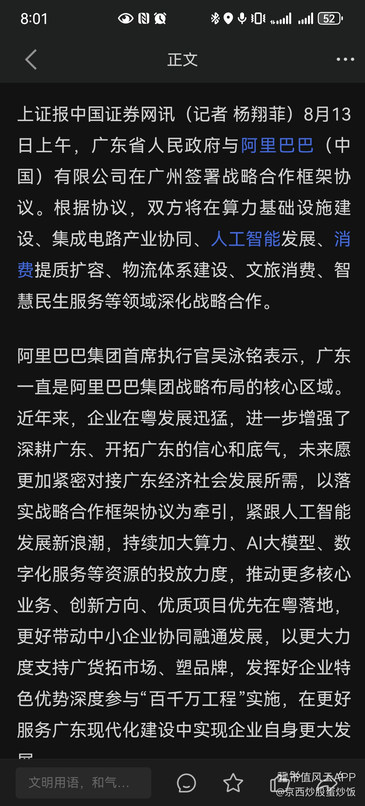The height and width of the screenshot is (806, 365).
Task: Open the three-dot overflow menu
Action: [x=345, y=60]
